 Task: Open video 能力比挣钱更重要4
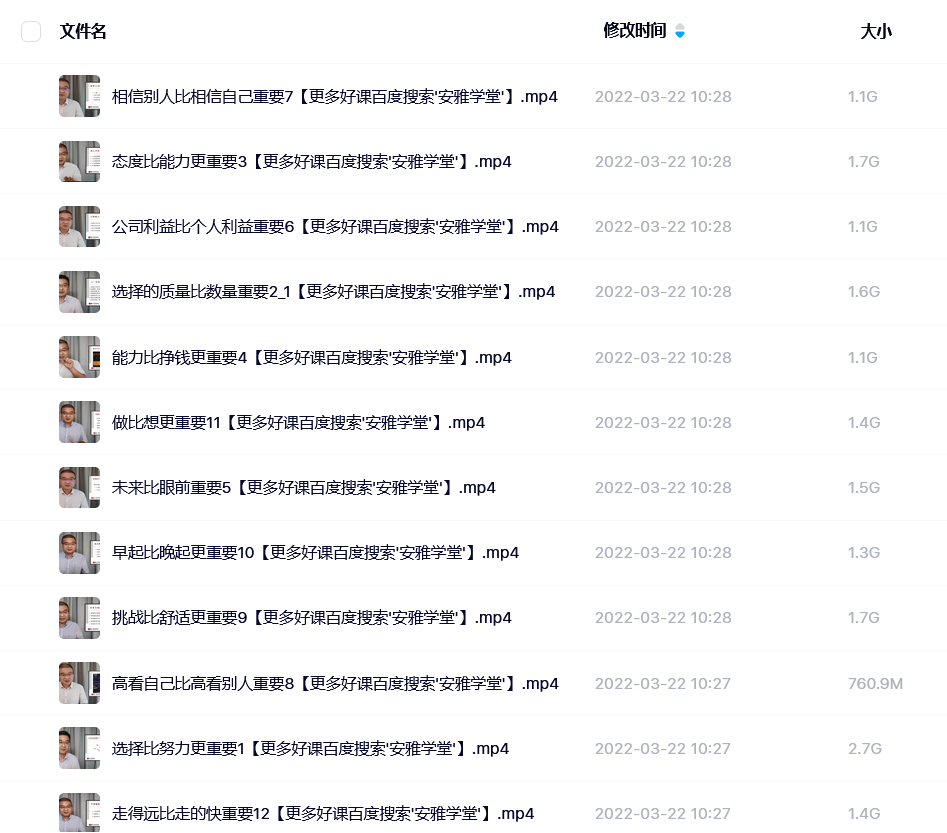311,358
